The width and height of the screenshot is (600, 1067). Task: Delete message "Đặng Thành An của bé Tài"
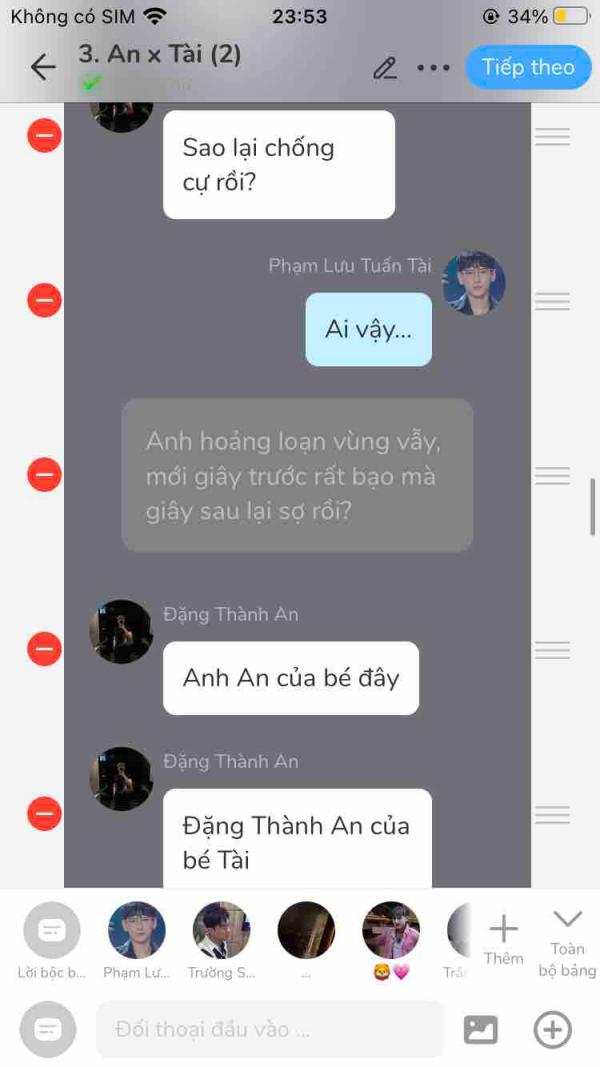click(44, 815)
